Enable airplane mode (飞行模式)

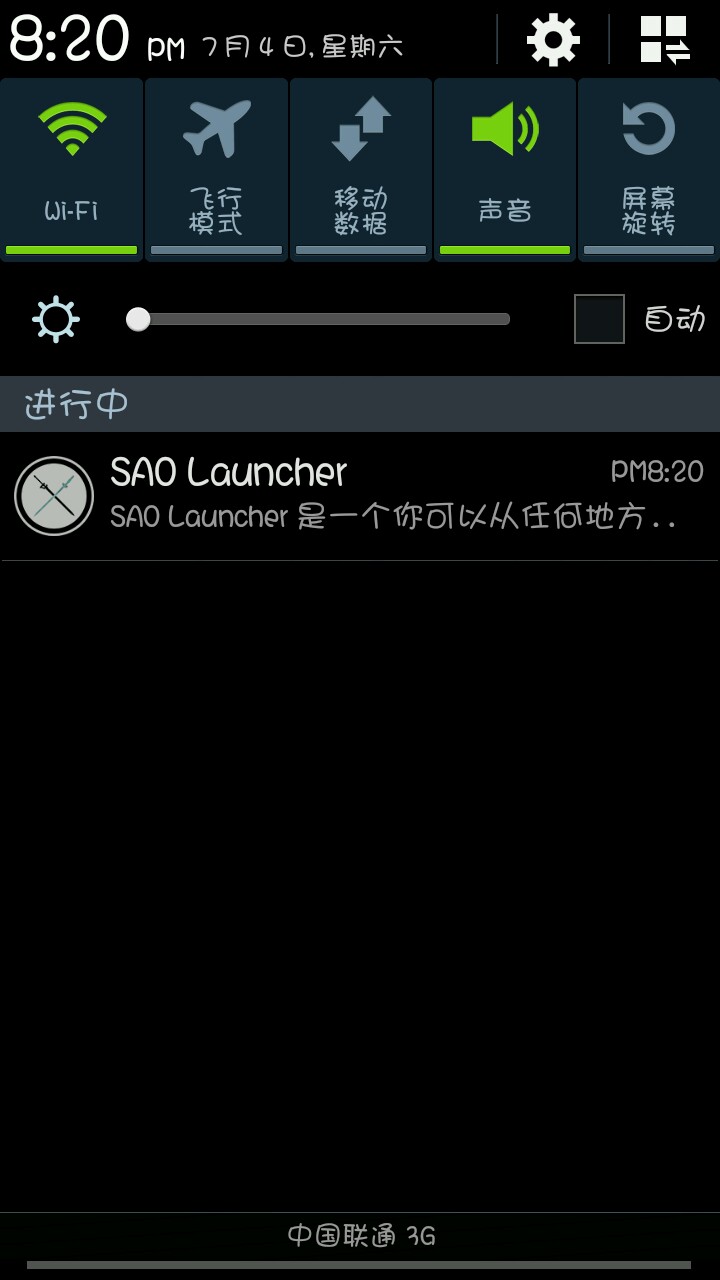216,168
